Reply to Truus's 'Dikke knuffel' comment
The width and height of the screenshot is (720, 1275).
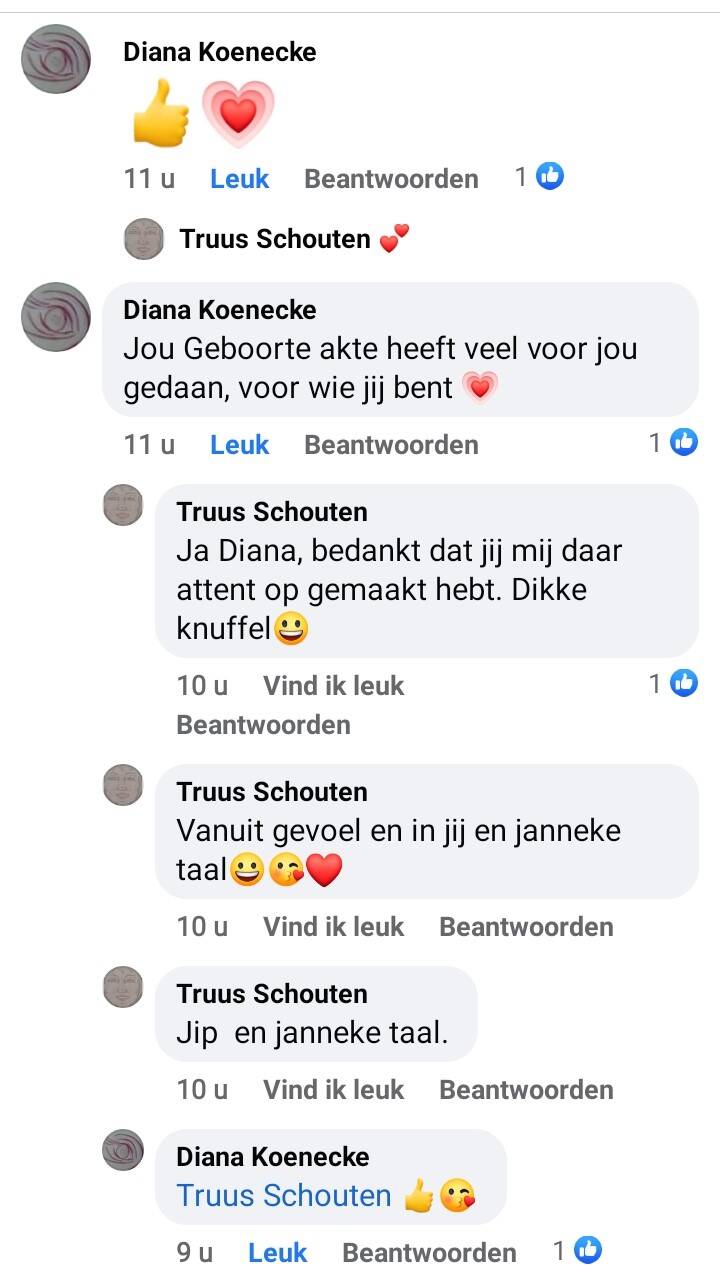click(x=263, y=725)
